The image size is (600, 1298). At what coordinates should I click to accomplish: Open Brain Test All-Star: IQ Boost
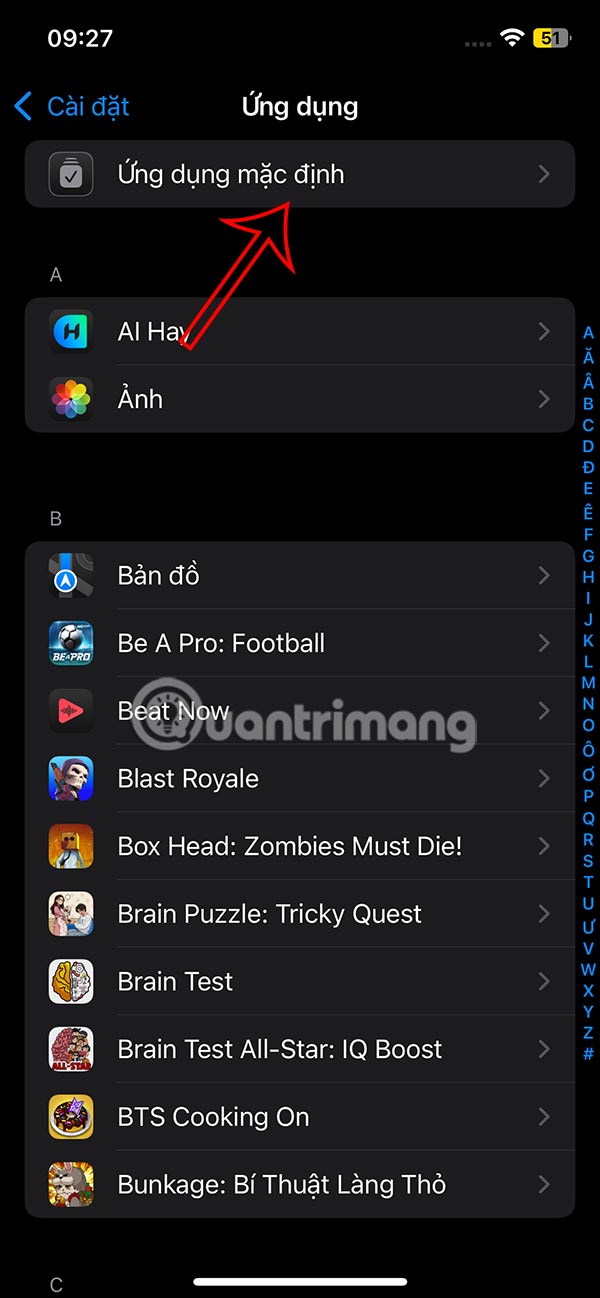(x=300, y=1049)
